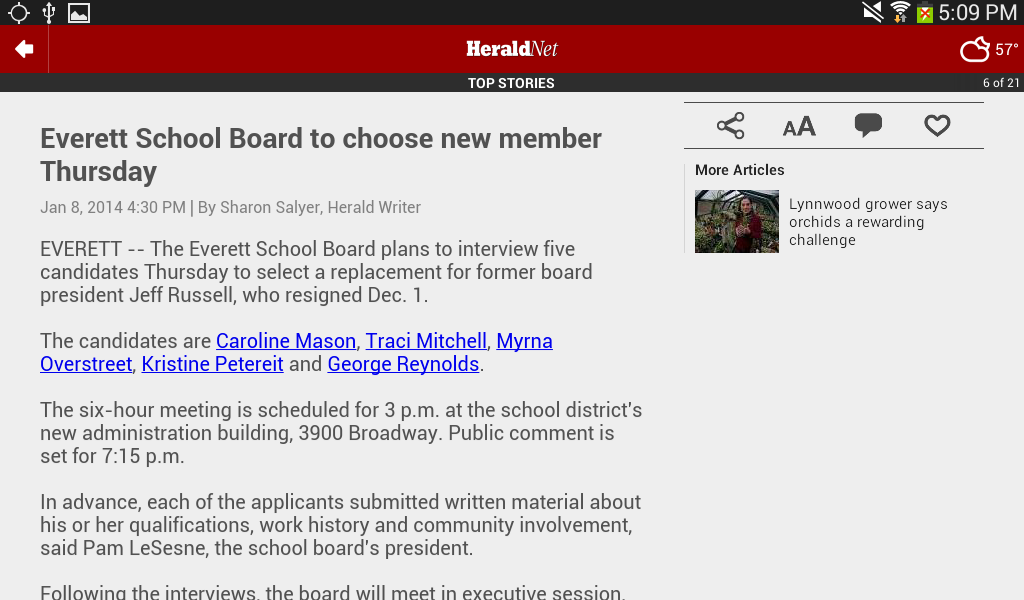Tap the Kristine Petereit link
Viewport: 1024px width, 600px height.
212,364
